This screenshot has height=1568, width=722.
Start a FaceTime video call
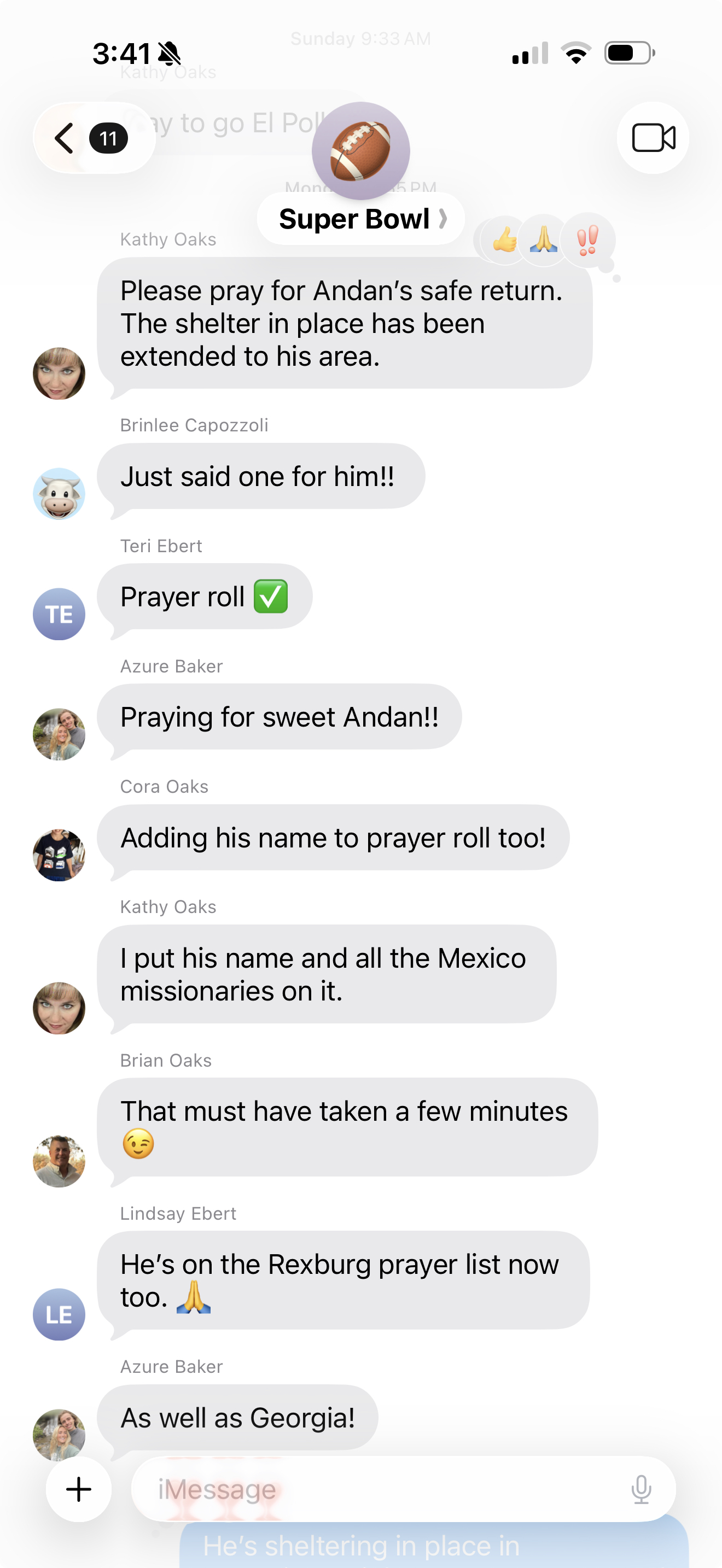(653, 138)
